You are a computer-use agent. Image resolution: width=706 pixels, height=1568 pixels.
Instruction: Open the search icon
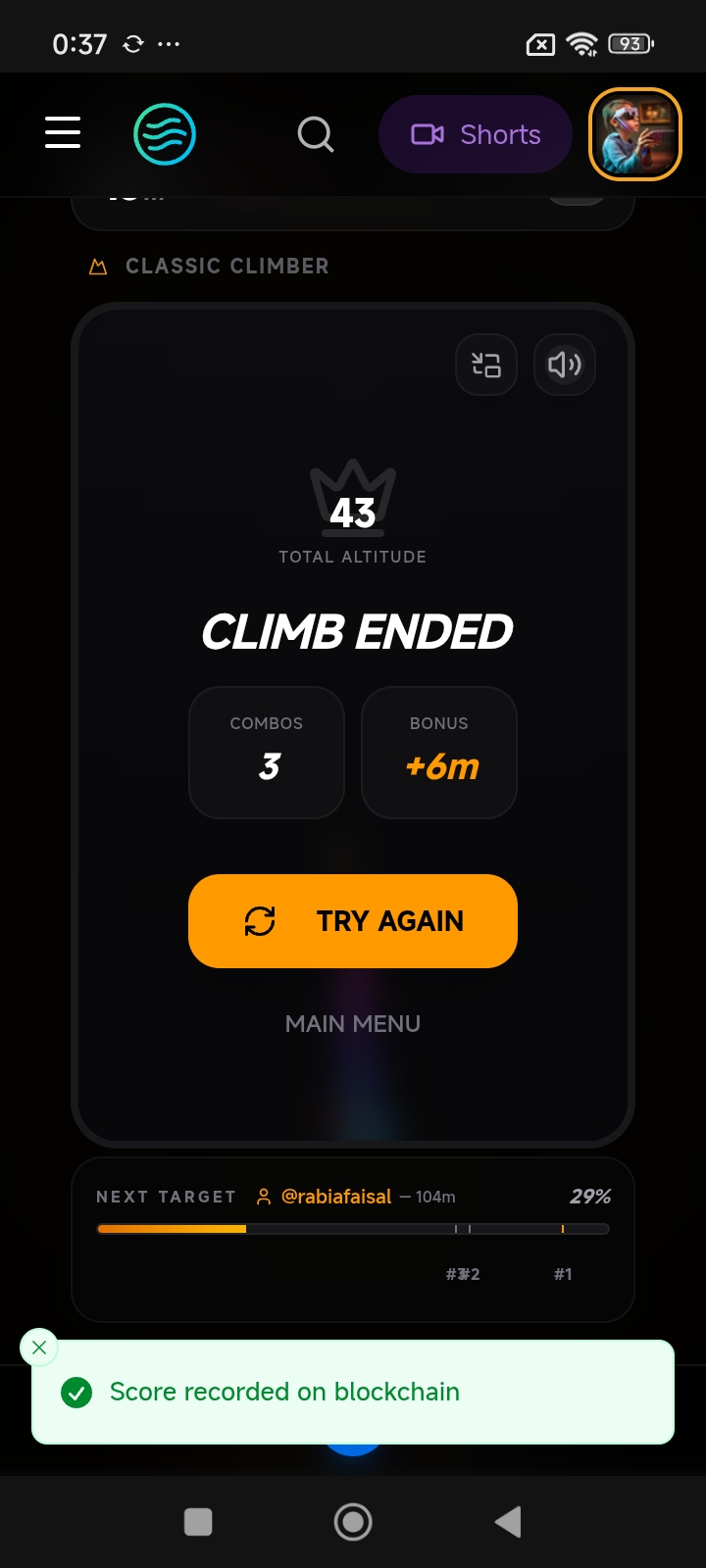click(x=316, y=134)
